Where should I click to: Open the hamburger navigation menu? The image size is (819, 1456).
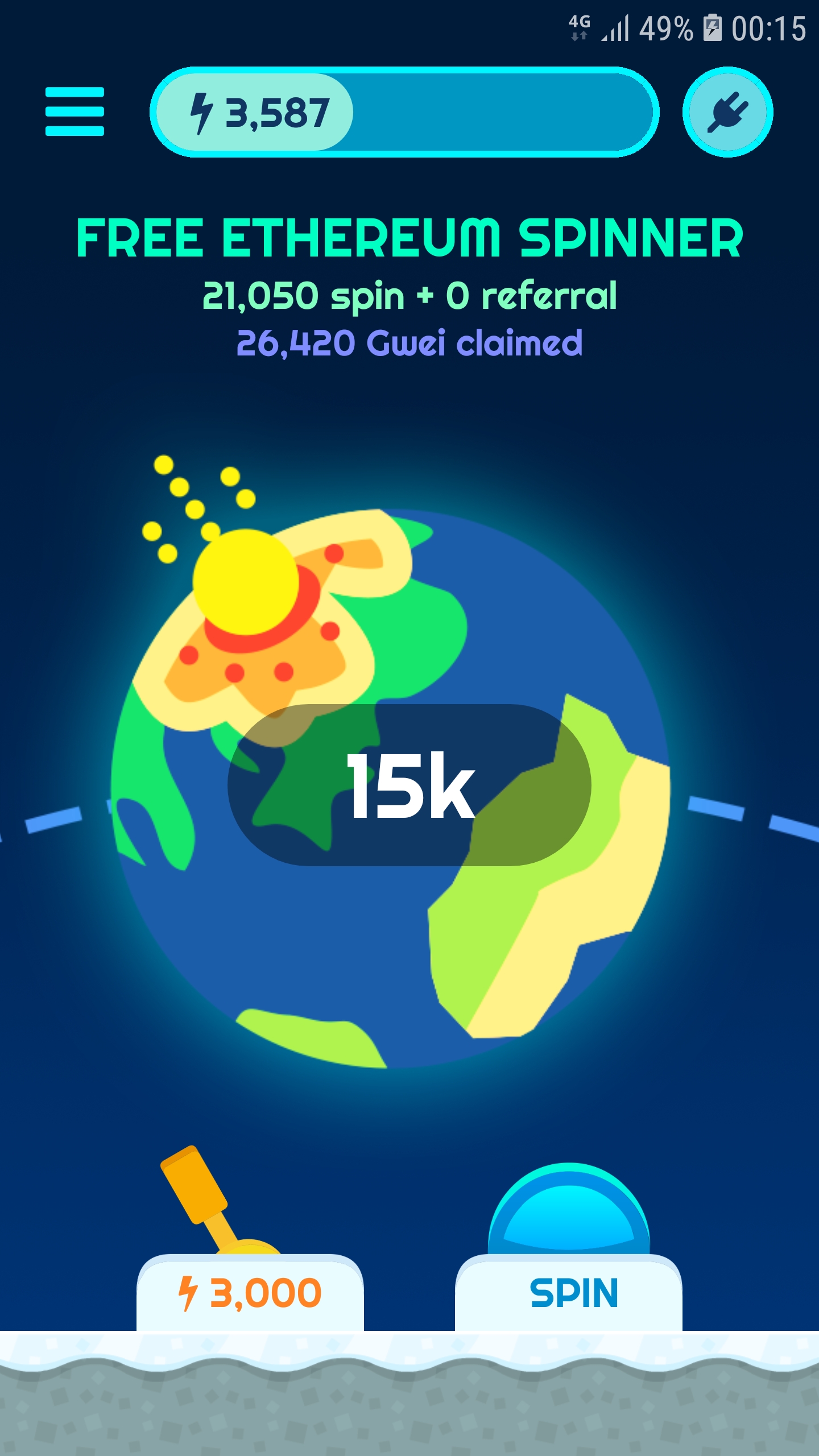(75, 111)
